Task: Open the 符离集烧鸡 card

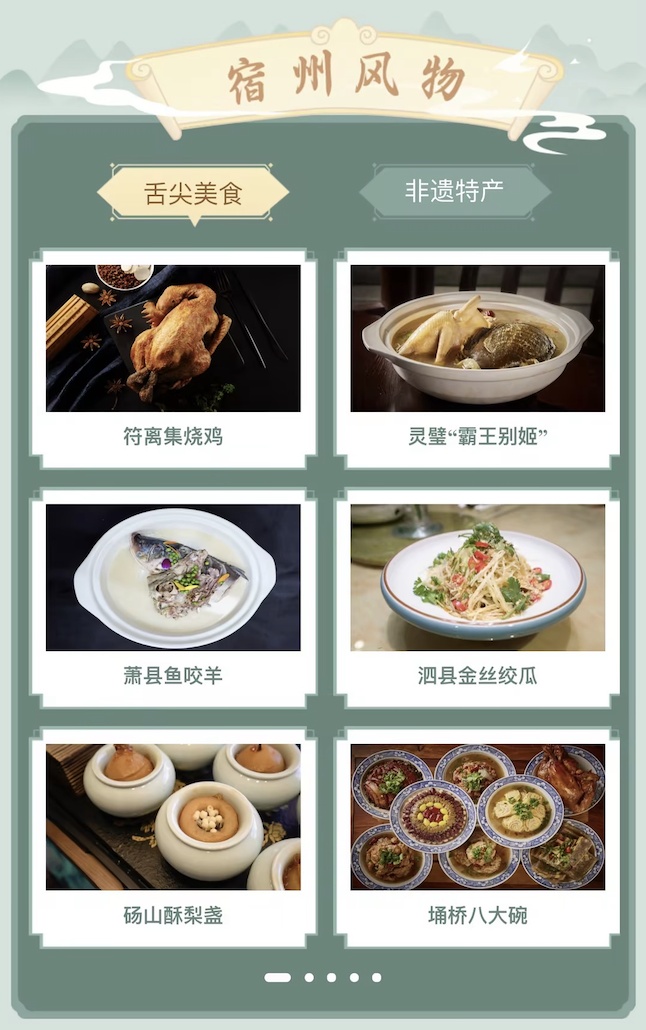Action: (x=173, y=358)
